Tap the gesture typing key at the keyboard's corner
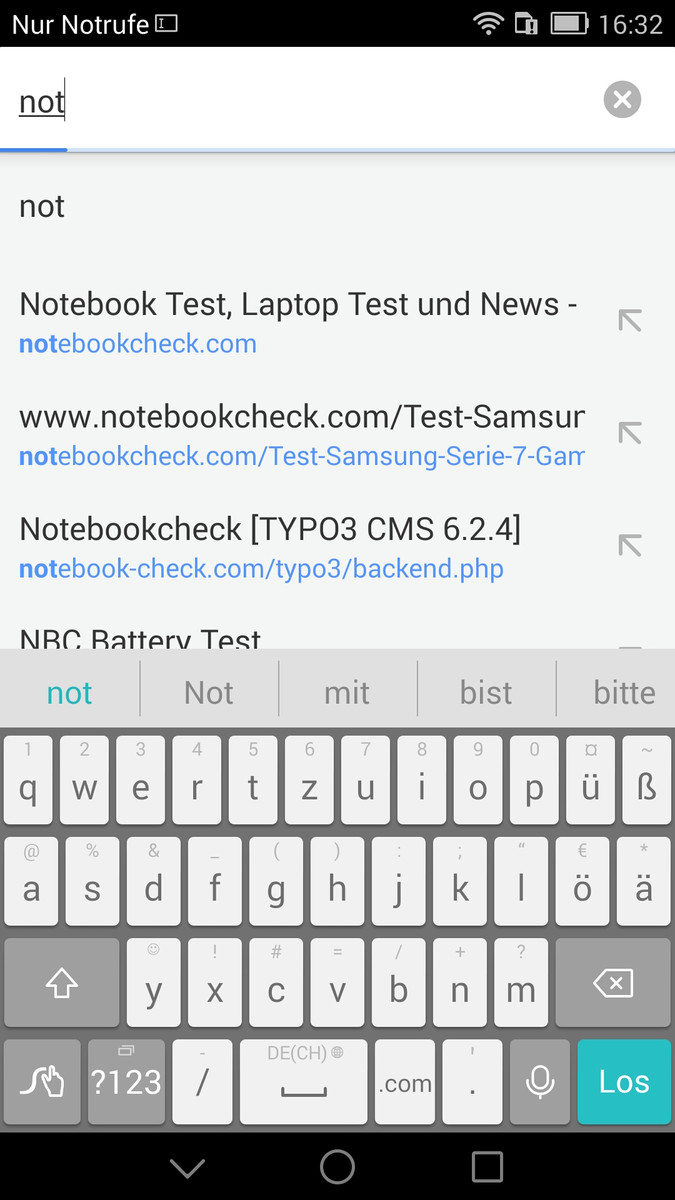Screen dimensions: 675x1200 (x=42, y=1082)
